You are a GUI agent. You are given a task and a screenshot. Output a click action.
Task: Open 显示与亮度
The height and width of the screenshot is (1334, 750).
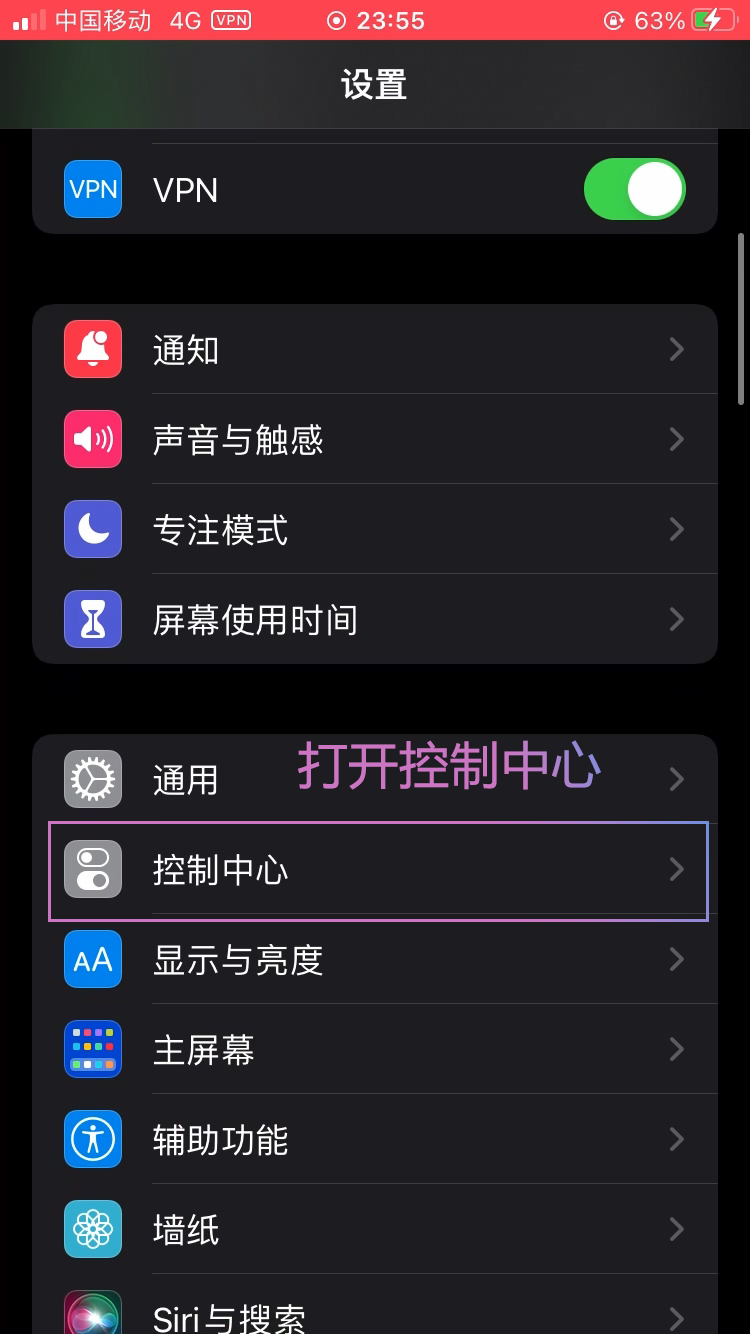[375, 959]
